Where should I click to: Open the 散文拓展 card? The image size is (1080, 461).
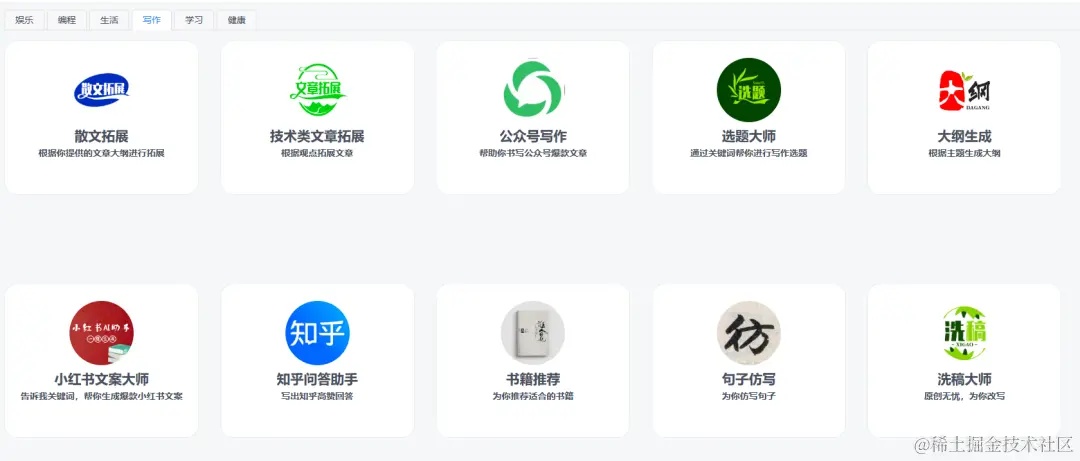tap(101, 117)
